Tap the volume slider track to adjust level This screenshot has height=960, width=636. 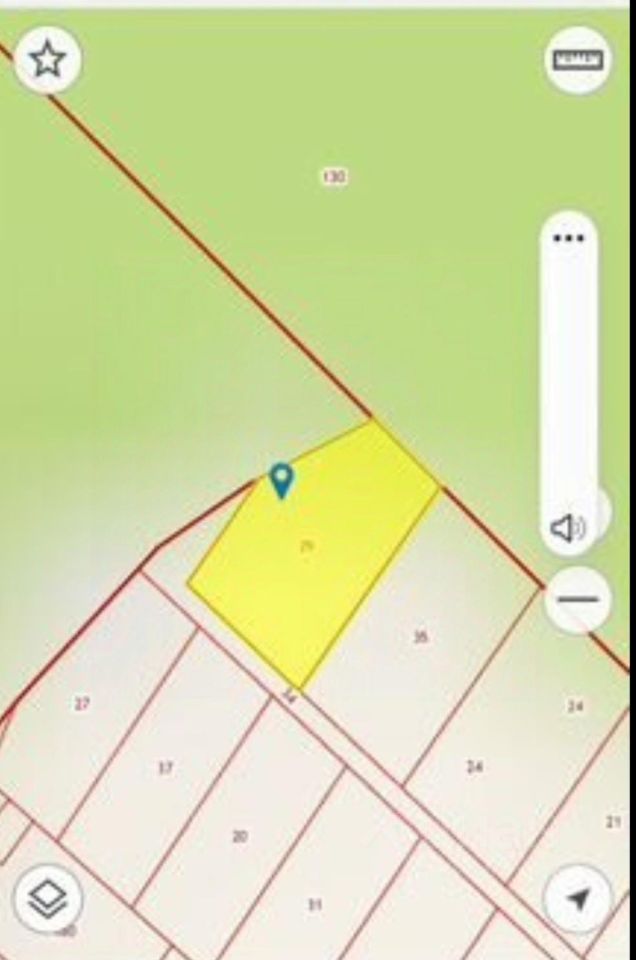568,380
